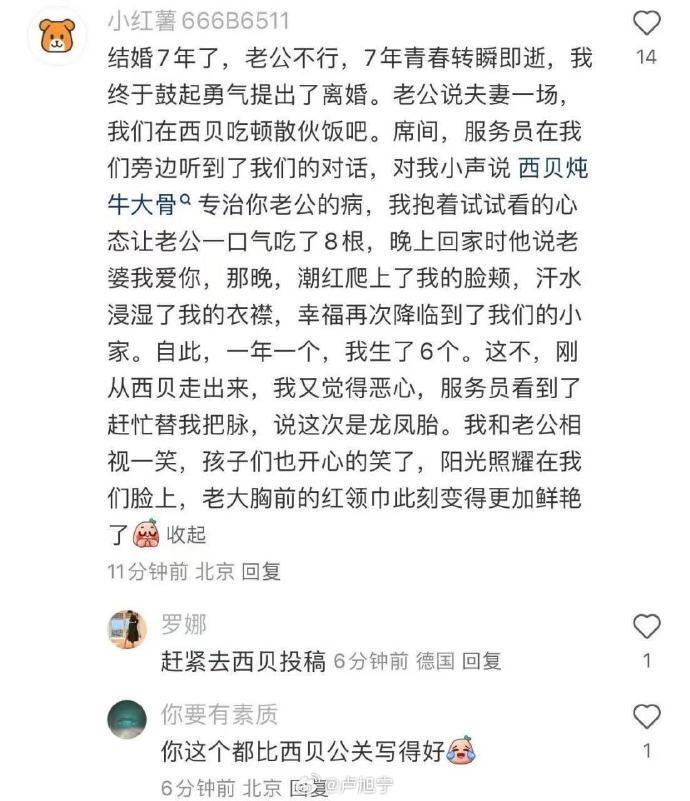Reply to 罗娜's comment
The width and height of the screenshot is (690, 801).
(x=481, y=661)
